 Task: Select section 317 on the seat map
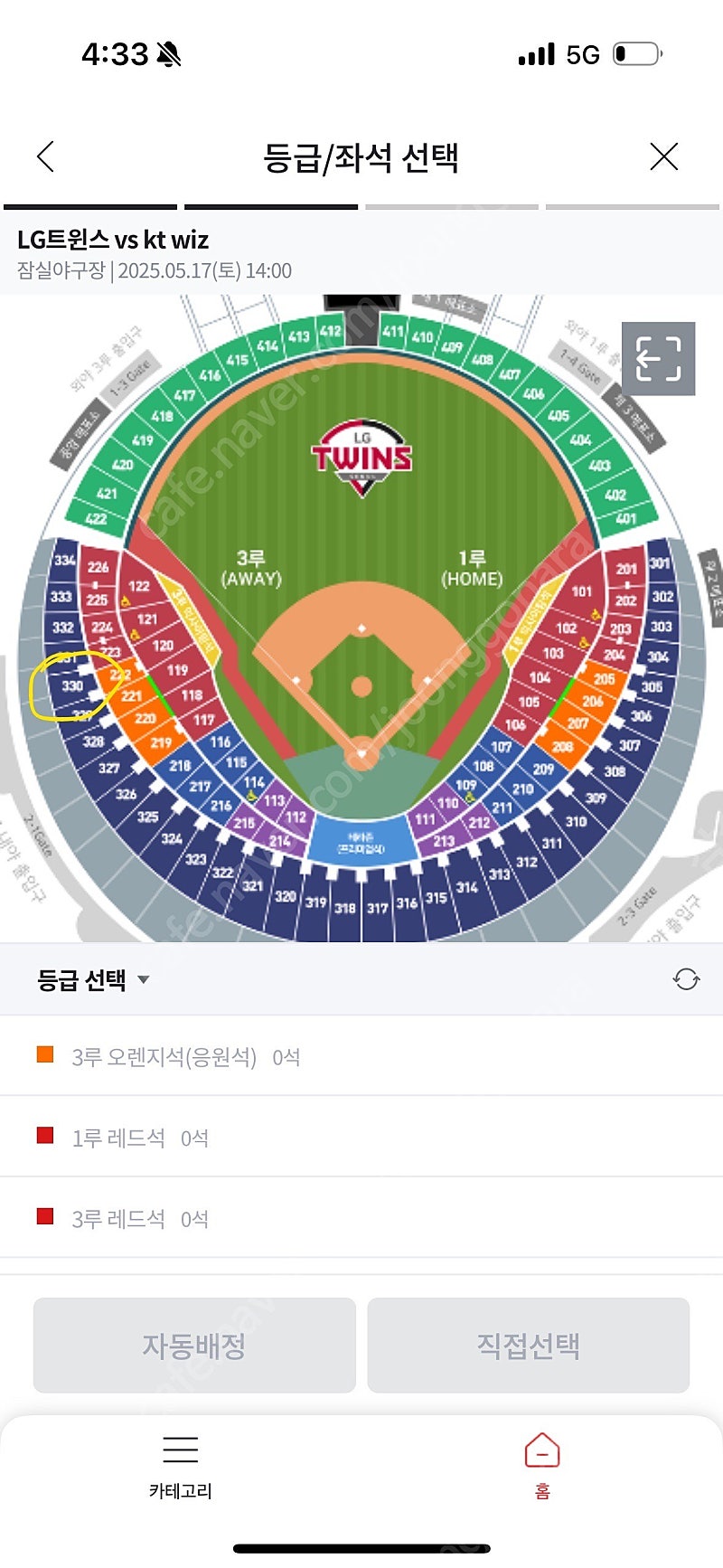pos(377,907)
